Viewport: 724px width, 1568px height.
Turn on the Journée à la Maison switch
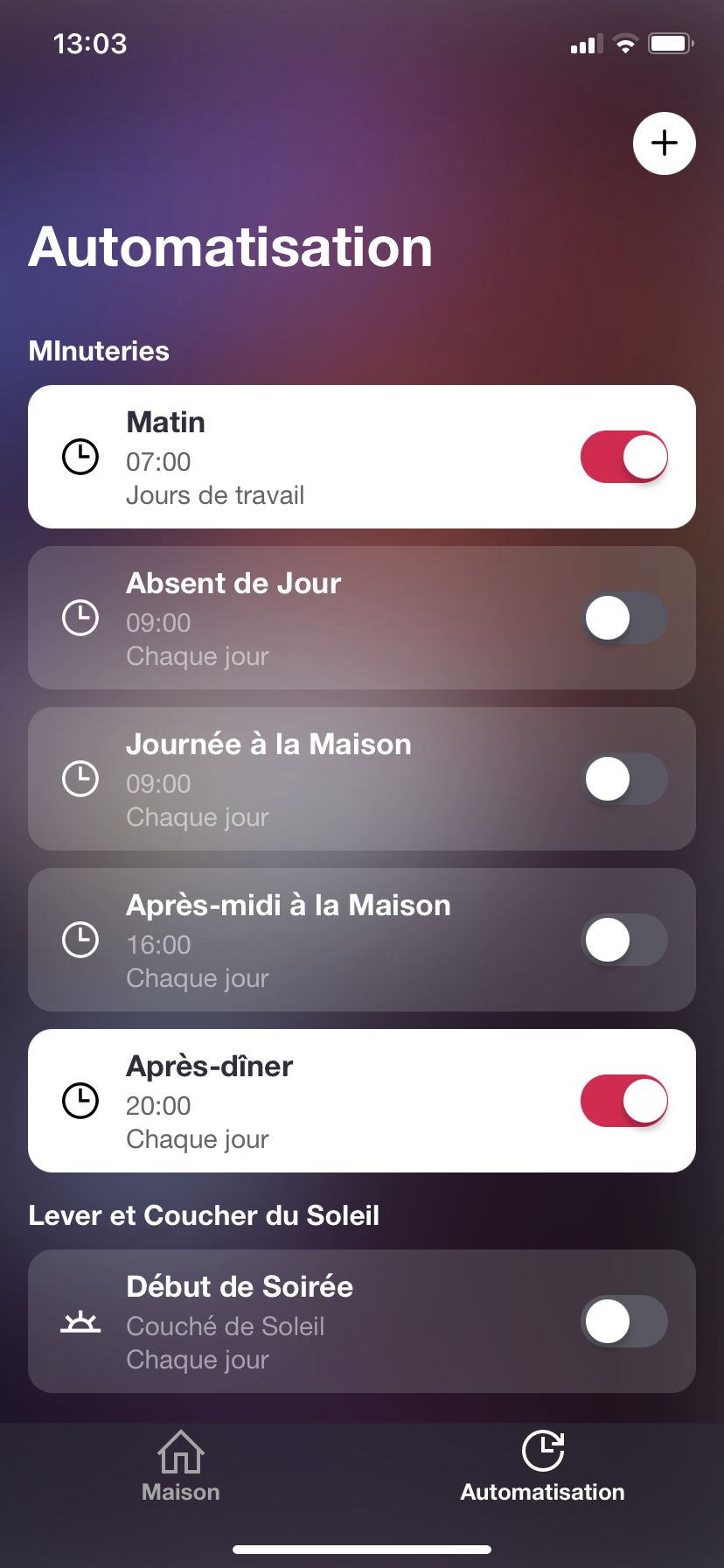point(624,779)
